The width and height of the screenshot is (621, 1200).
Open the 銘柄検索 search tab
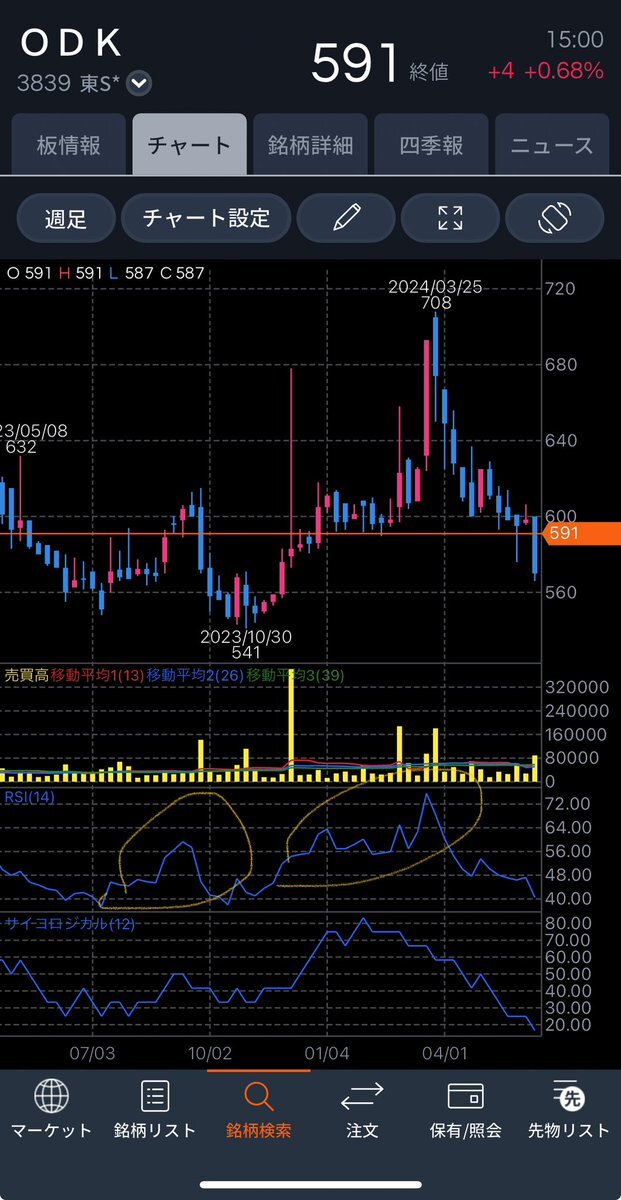258,1110
